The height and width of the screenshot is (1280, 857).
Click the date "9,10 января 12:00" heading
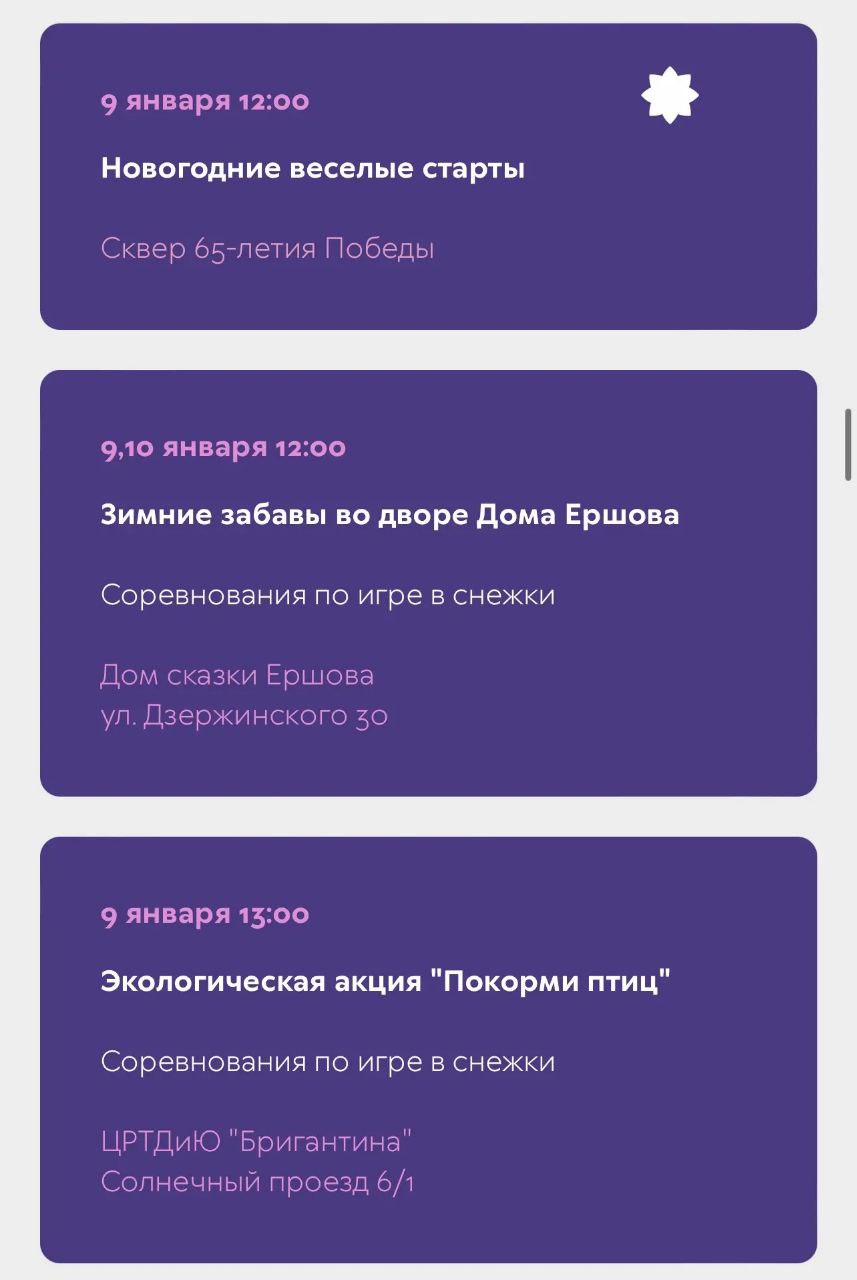pos(222,448)
